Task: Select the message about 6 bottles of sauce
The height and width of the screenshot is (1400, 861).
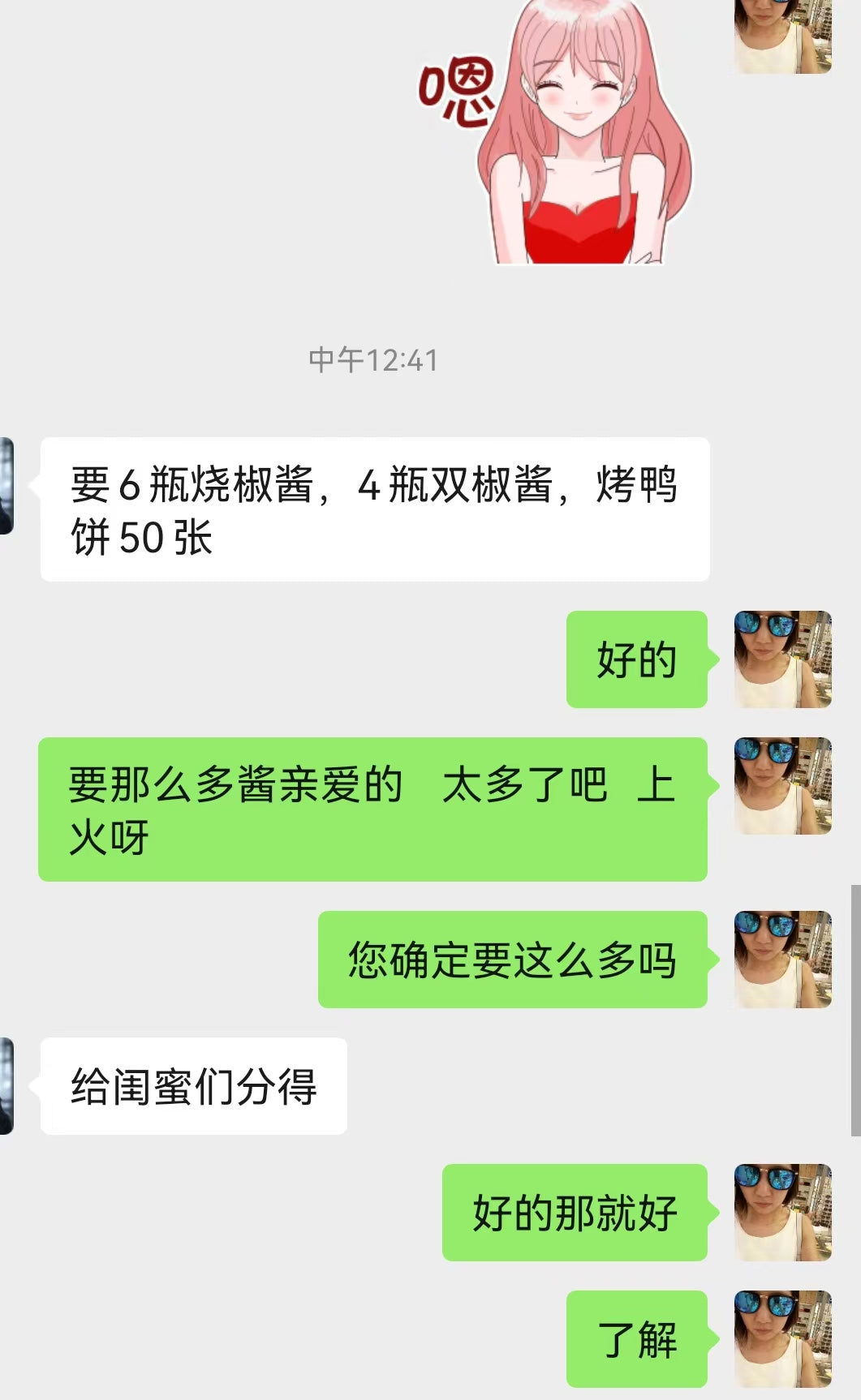Action: pos(373,507)
